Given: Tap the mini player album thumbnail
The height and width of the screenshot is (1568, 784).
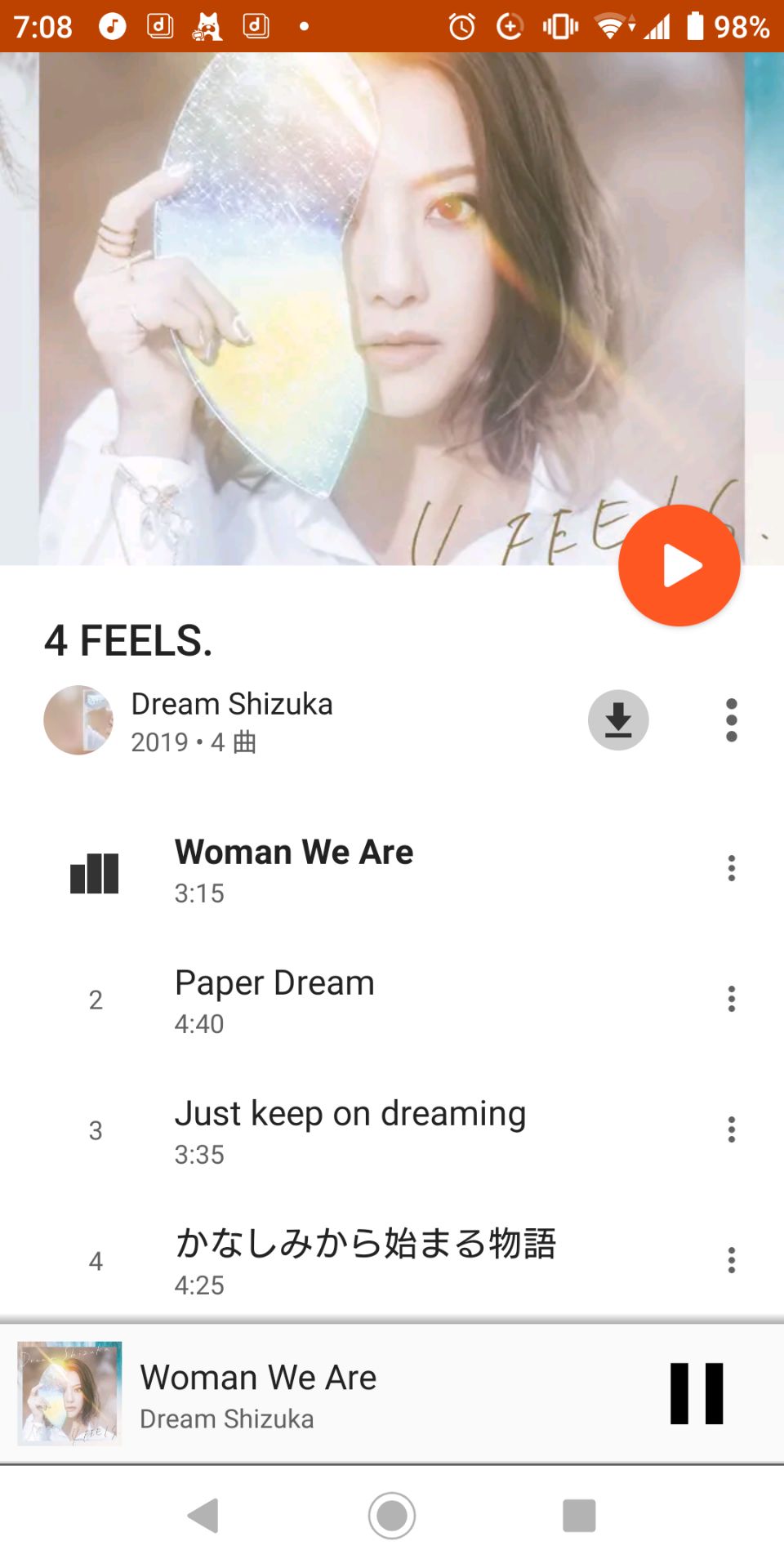Looking at the screenshot, I should pos(69,1394).
